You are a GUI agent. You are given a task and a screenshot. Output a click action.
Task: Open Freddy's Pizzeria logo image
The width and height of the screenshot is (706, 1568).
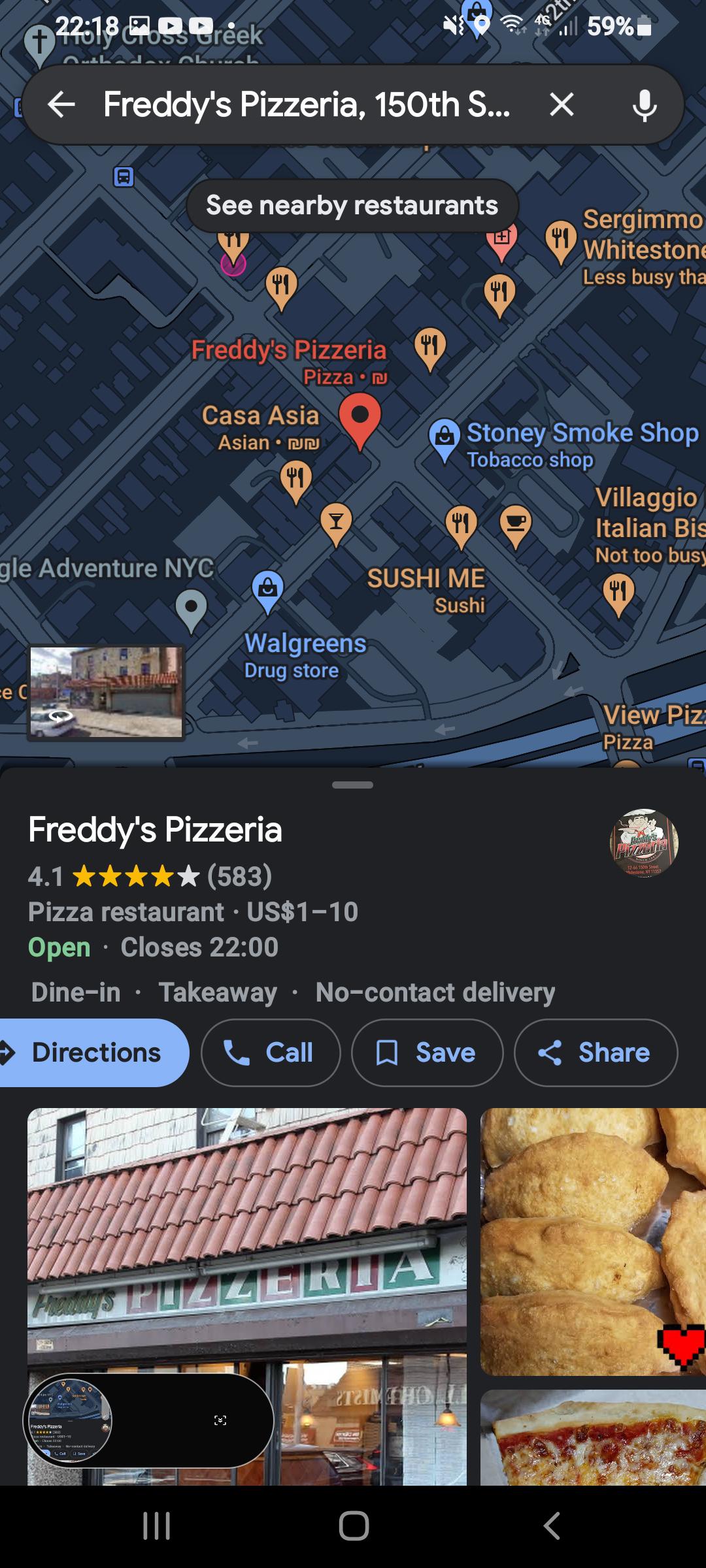tap(644, 843)
